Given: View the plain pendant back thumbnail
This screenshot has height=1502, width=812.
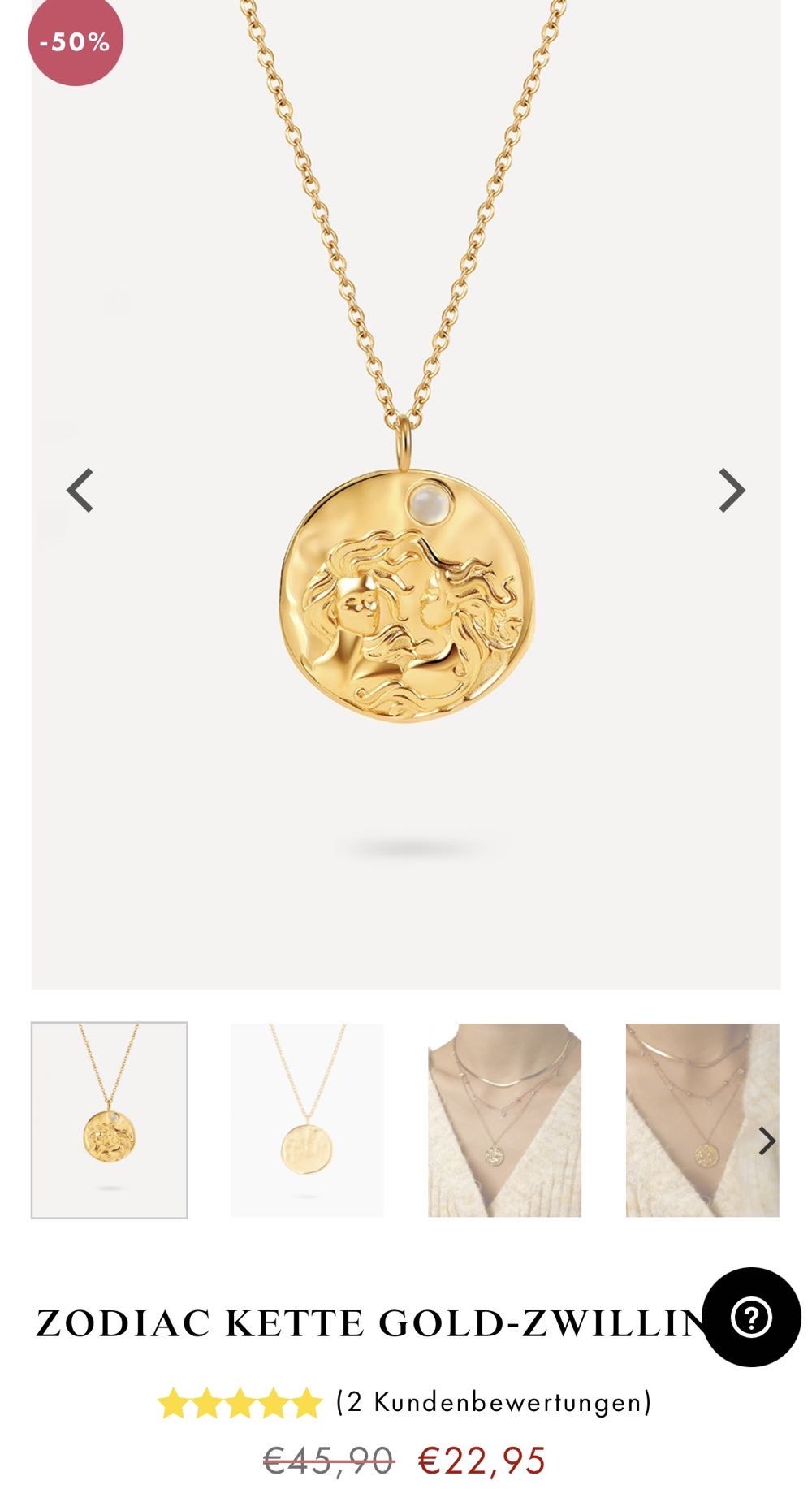Looking at the screenshot, I should tap(307, 1119).
